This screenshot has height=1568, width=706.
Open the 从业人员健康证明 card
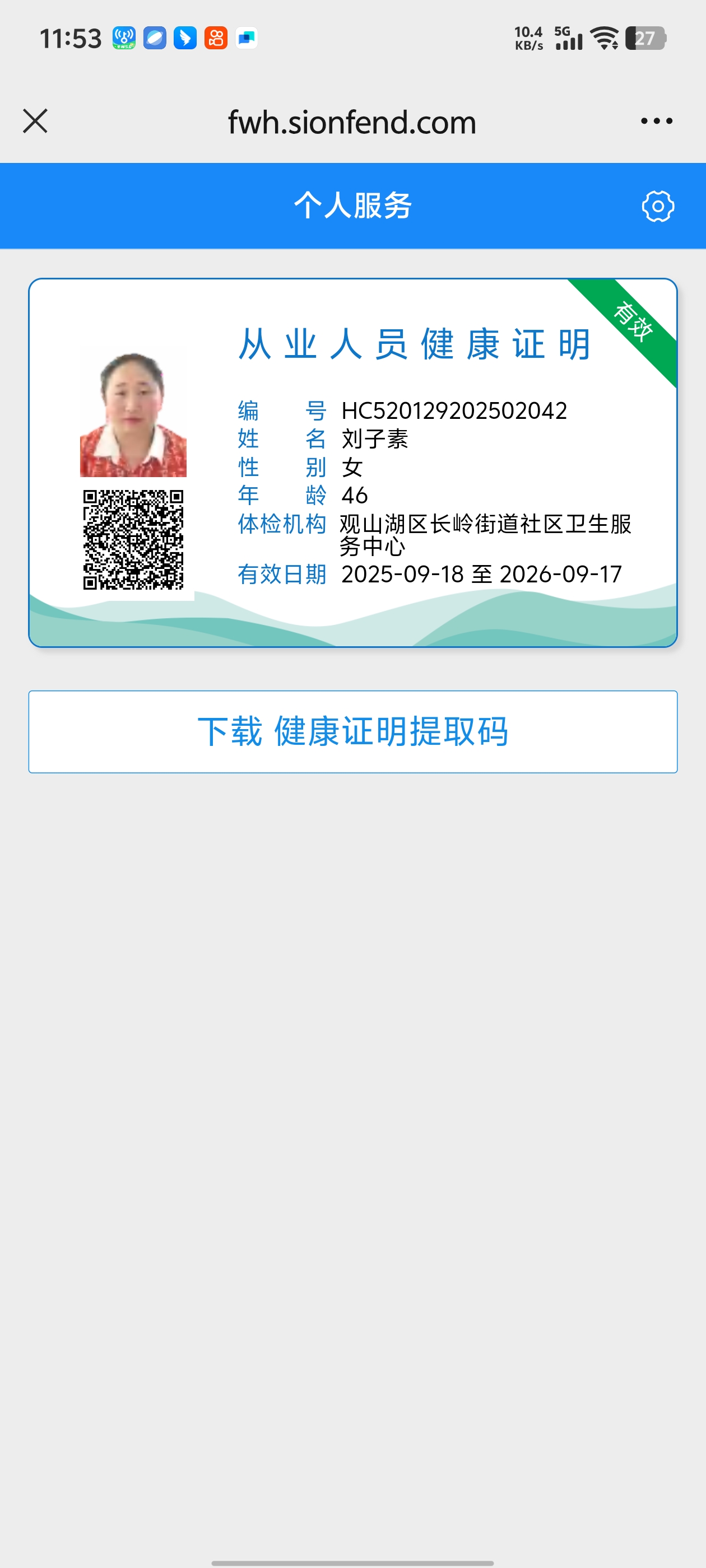(x=352, y=463)
